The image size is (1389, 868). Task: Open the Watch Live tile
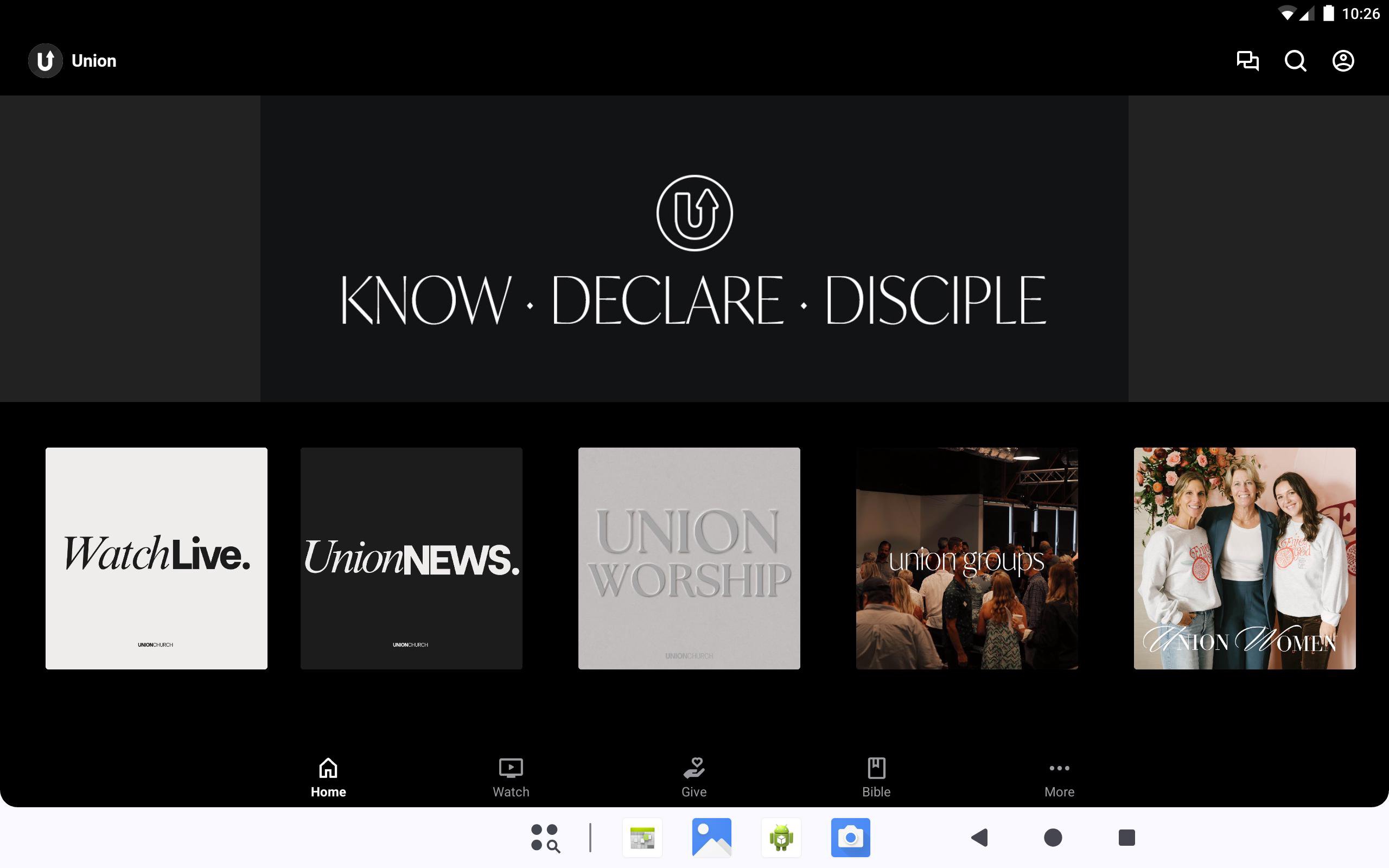click(156, 558)
